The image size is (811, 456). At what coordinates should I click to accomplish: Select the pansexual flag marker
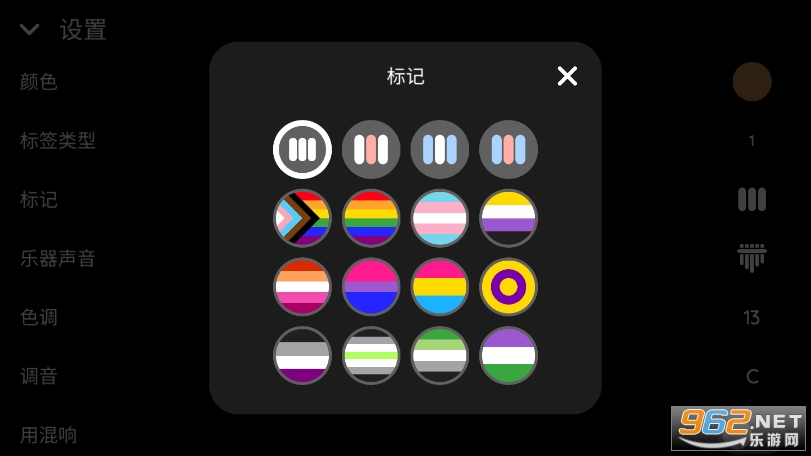439,287
